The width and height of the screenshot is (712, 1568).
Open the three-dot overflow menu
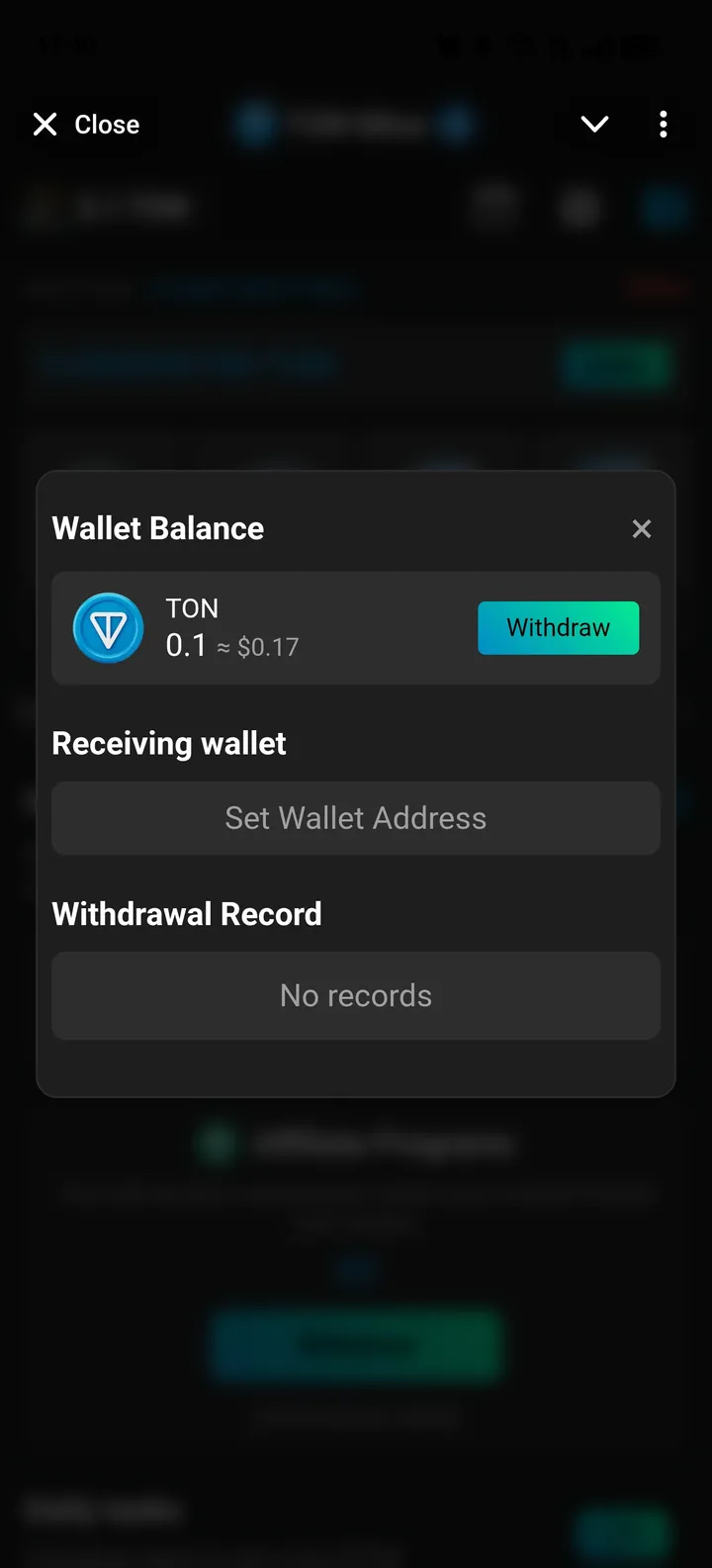(x=663, y=124)
